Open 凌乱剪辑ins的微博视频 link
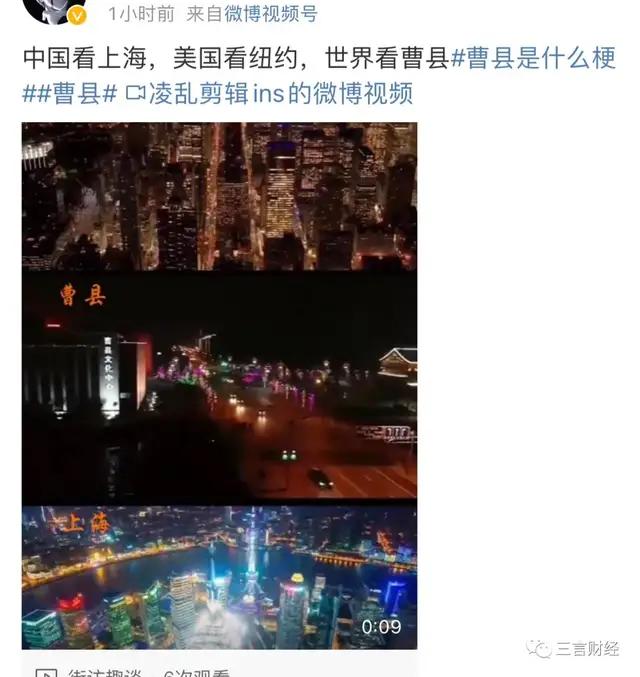 coord(280,96)
